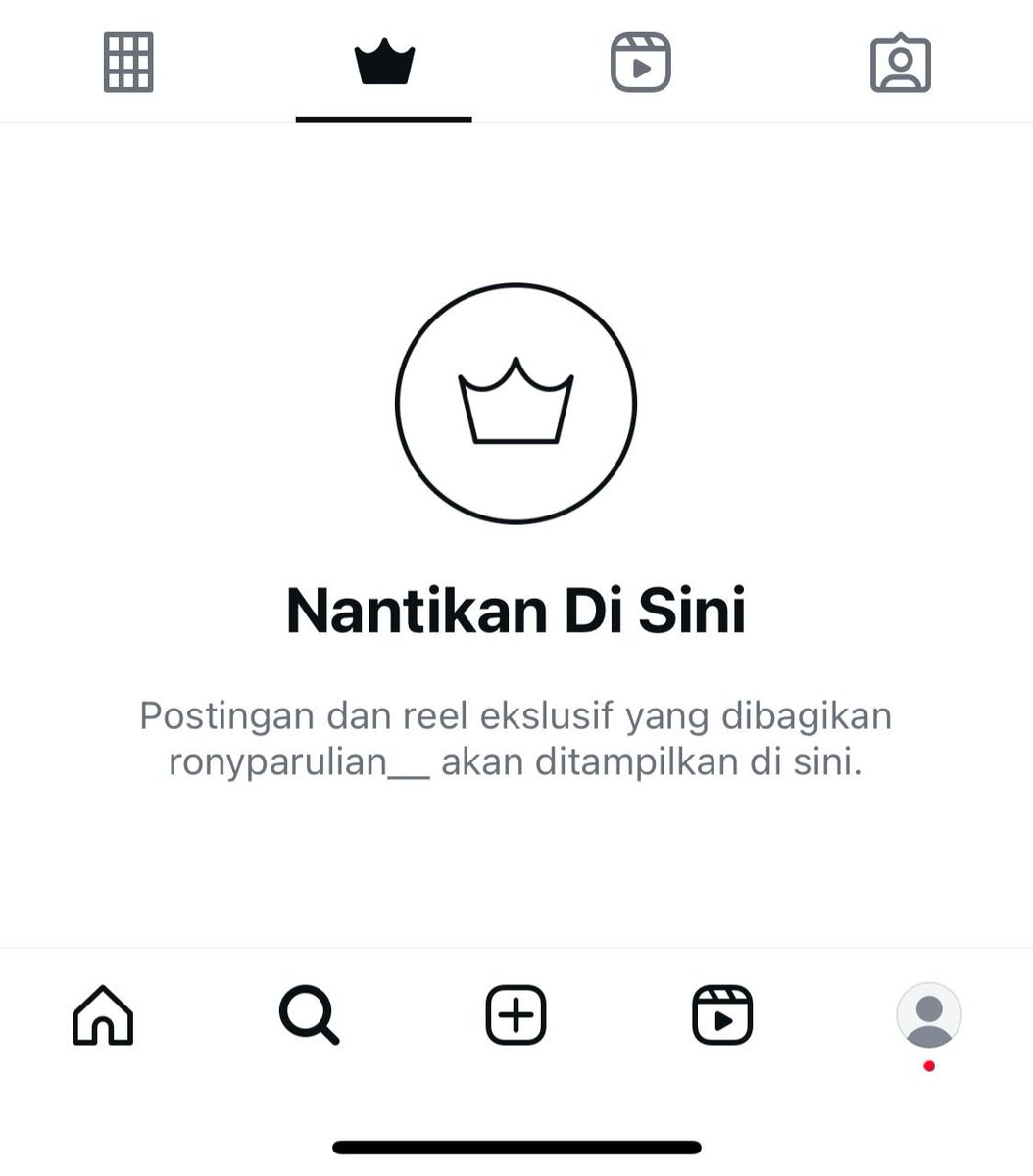Screen dimensions: 1033x1176
Task: Open the profile's reels tab
Action: tap(641, 63)
